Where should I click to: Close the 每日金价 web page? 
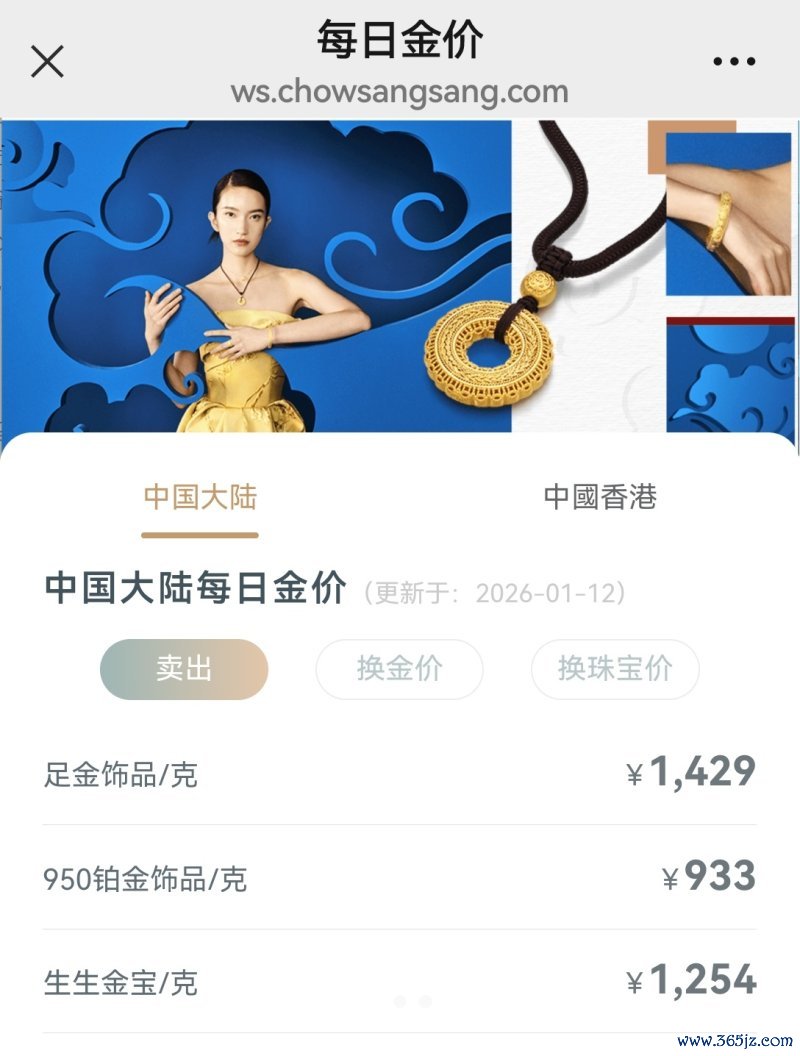[x=47, y=62]
